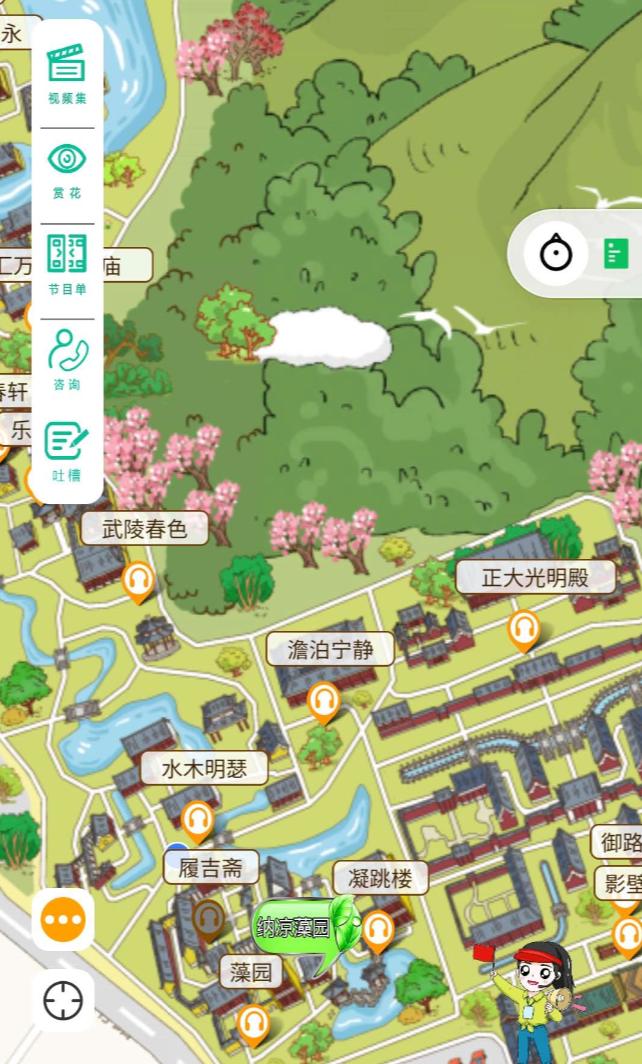The width and height of the screenshot is (642, 1064).
Task: Select the 履吉斋 location label
Action: [x=211, y=868]
